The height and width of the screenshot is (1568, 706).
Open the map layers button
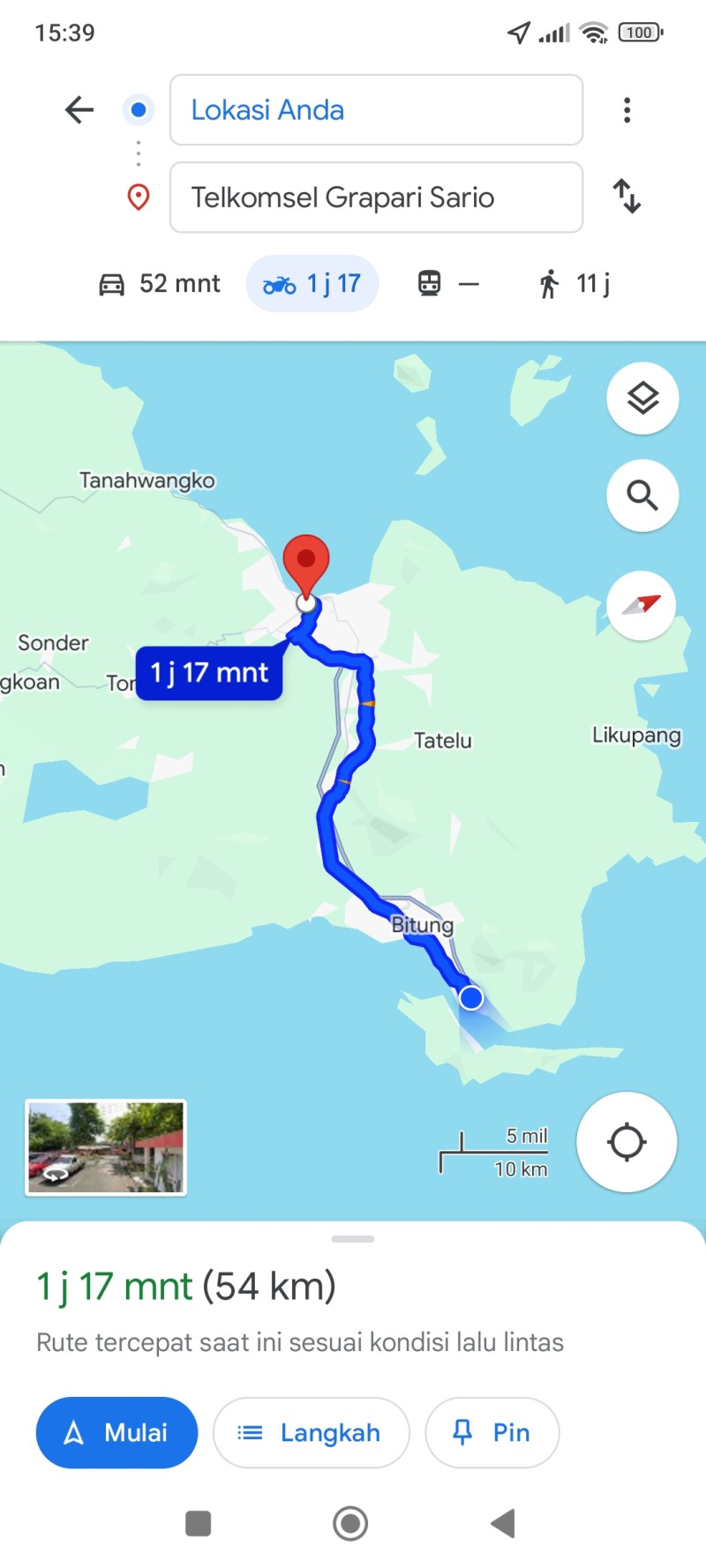[x=642, y=399]
